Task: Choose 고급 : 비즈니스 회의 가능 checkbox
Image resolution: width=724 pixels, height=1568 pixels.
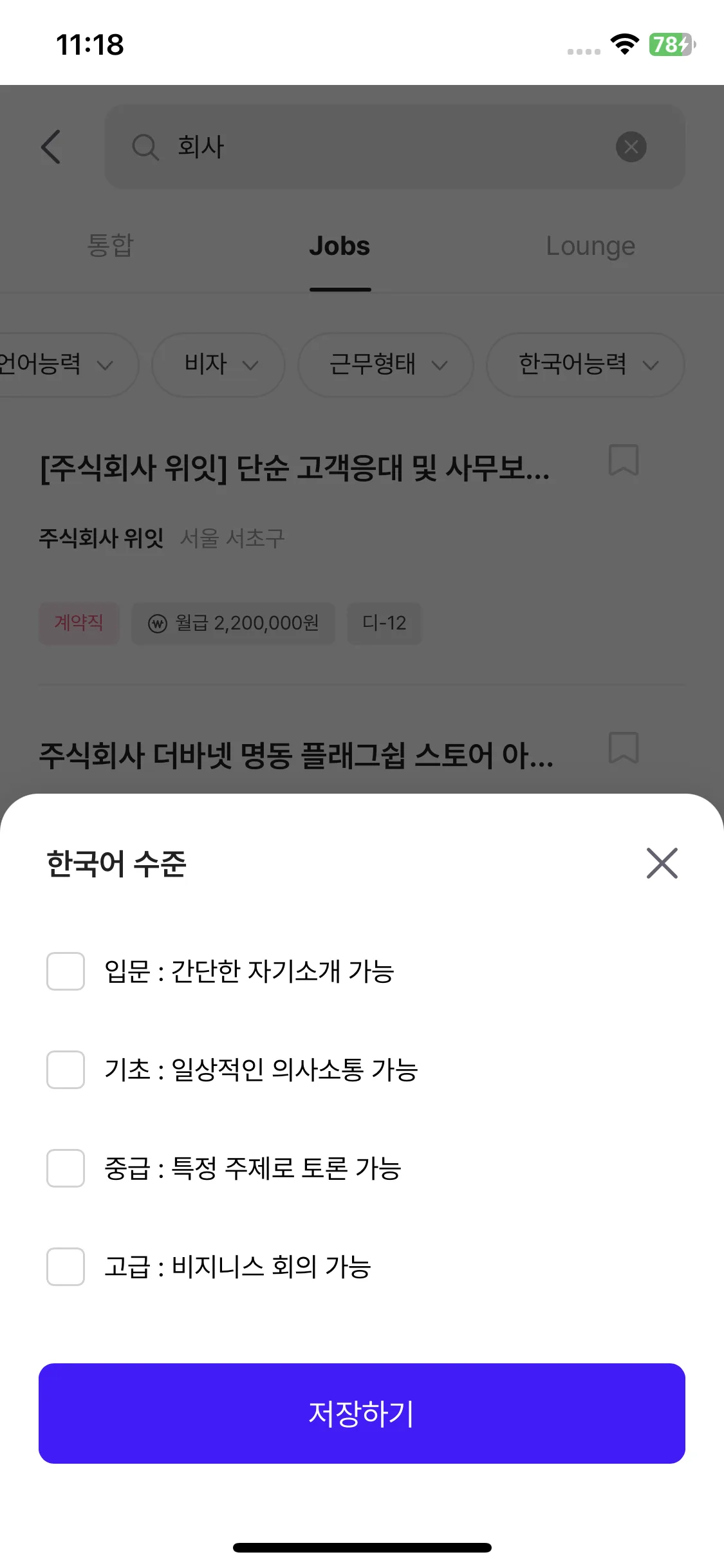Action: click(66, 1267)
